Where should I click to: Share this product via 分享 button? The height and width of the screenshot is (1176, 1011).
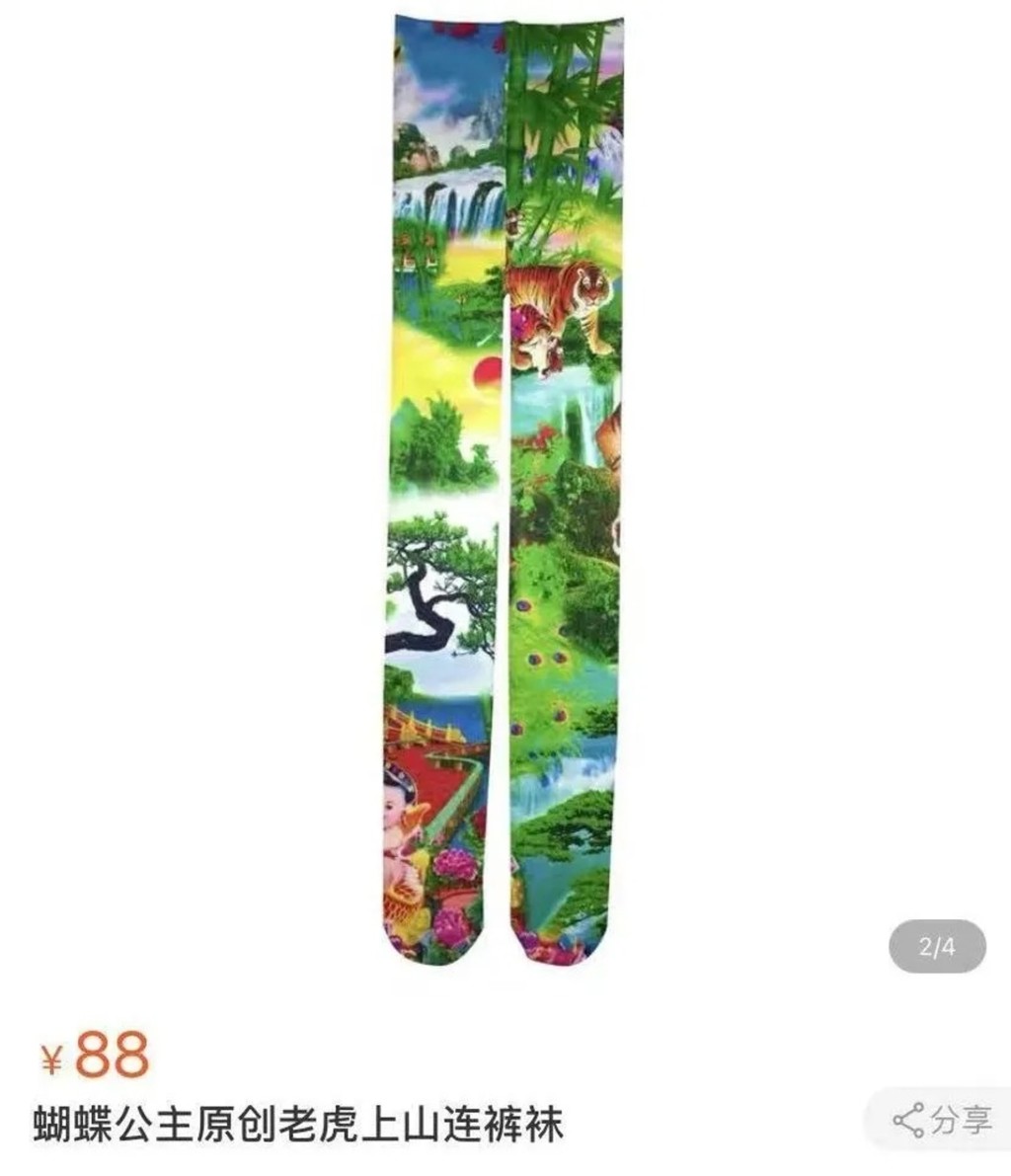(x=942, y=1120)
